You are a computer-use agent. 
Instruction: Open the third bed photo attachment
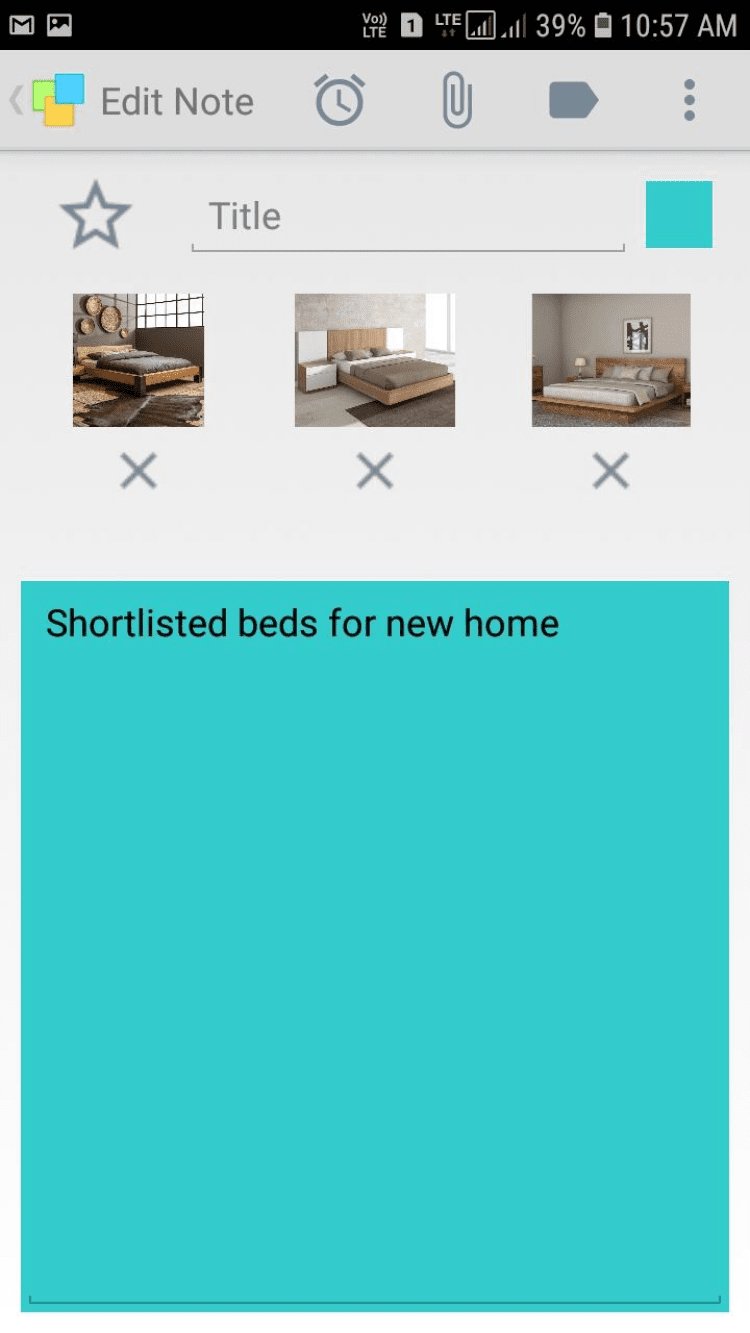(x=611, y=360)
